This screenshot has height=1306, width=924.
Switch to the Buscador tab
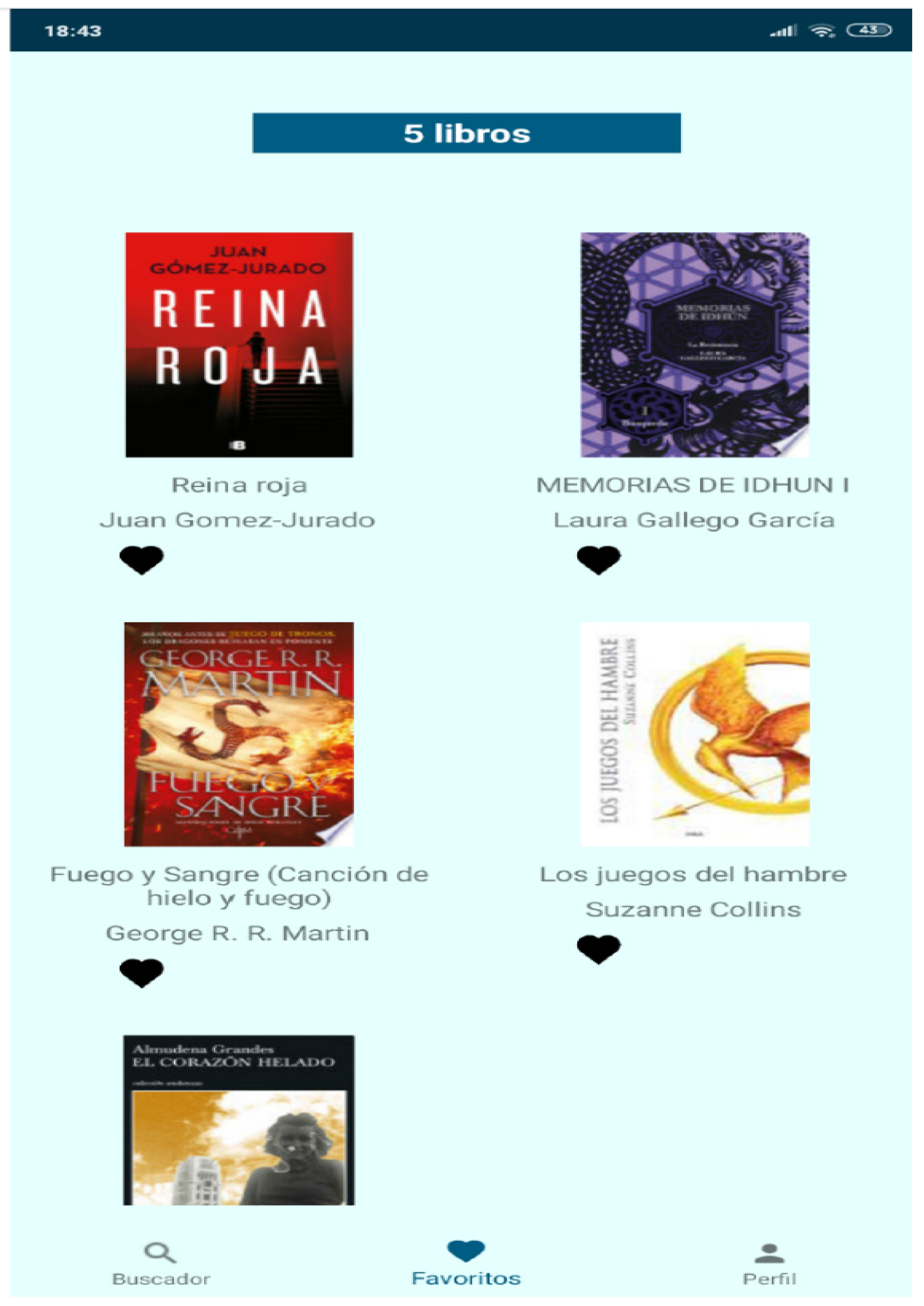pyautogui.click(x=161, y=1263)
